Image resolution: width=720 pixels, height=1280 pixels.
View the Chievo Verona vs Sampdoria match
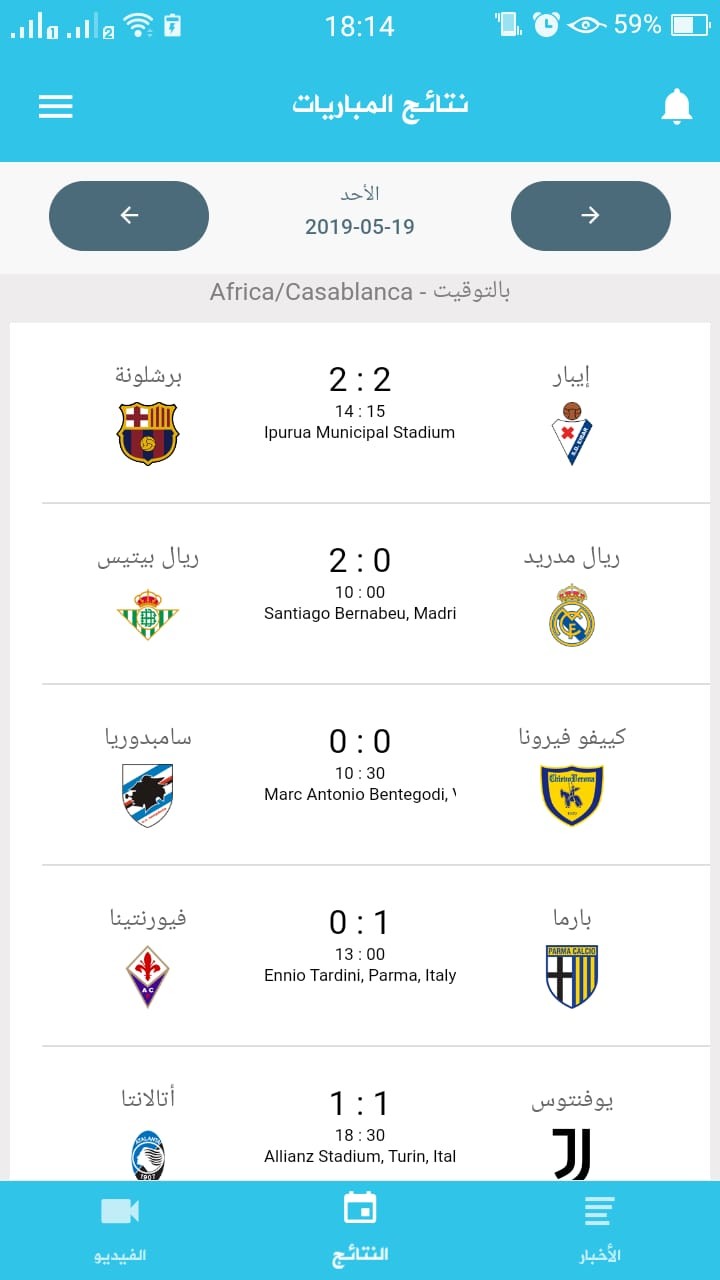pyautogui.click(x=360, y=775)
